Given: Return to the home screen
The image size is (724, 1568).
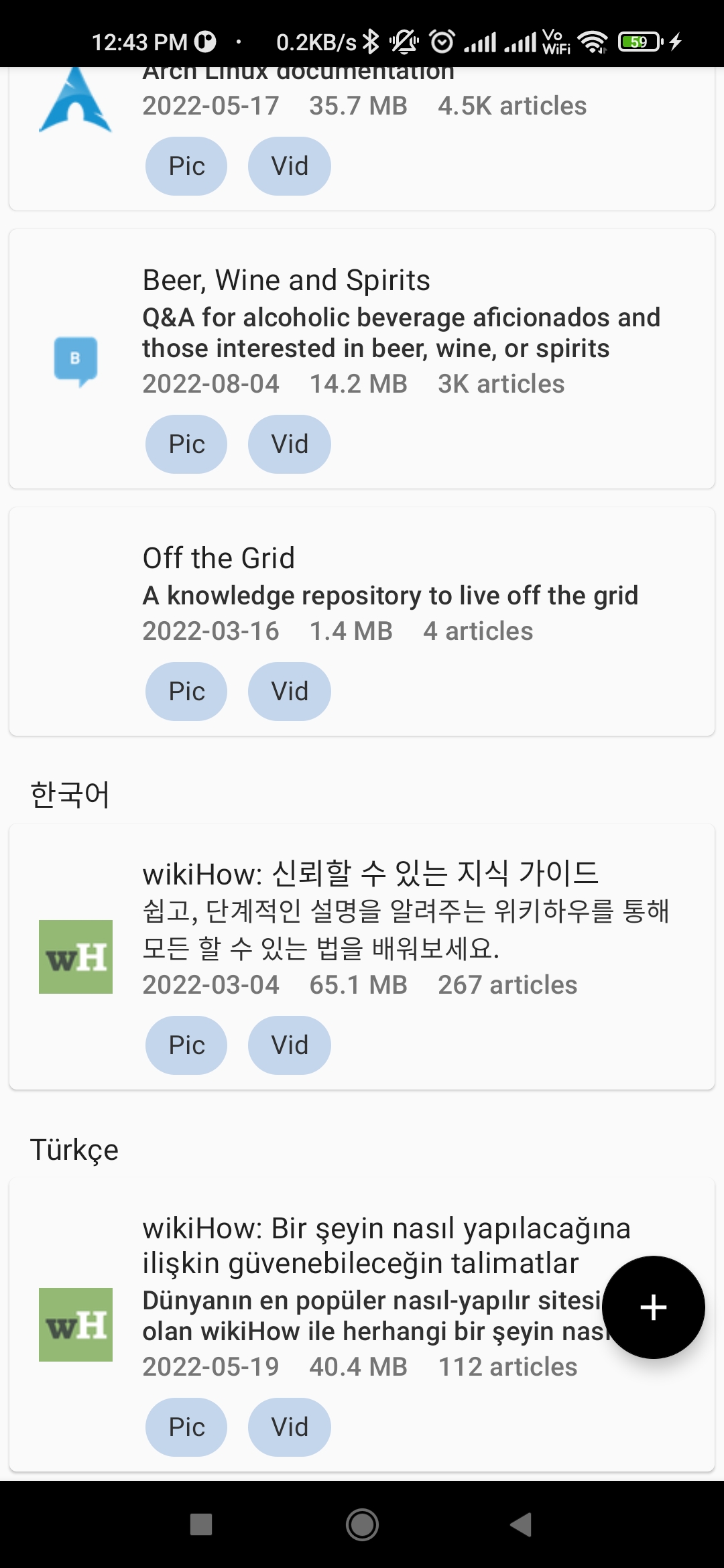Looking at the screenshot, I should (x=362, y=1524).
